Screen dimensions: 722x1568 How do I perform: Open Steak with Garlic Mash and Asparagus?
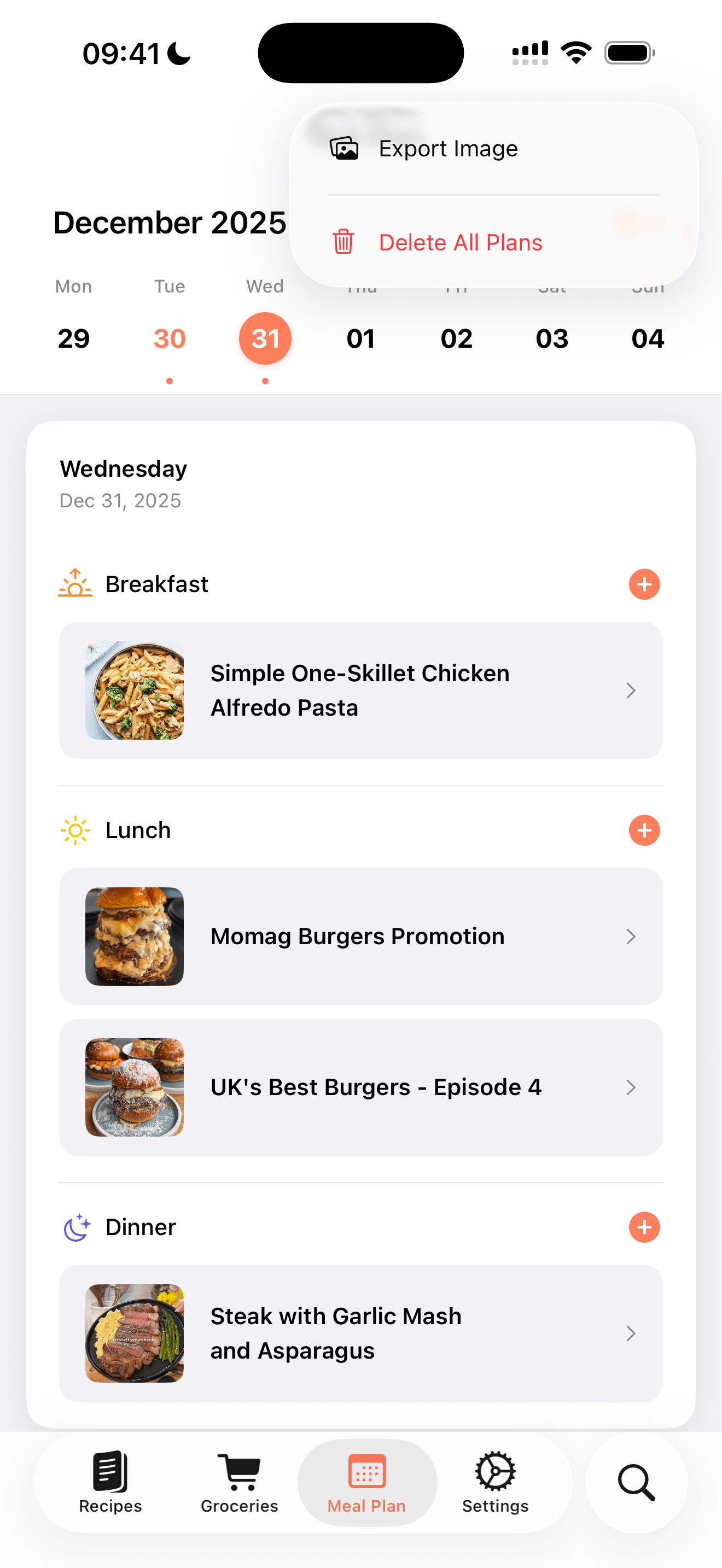[x=360, y=1333]
